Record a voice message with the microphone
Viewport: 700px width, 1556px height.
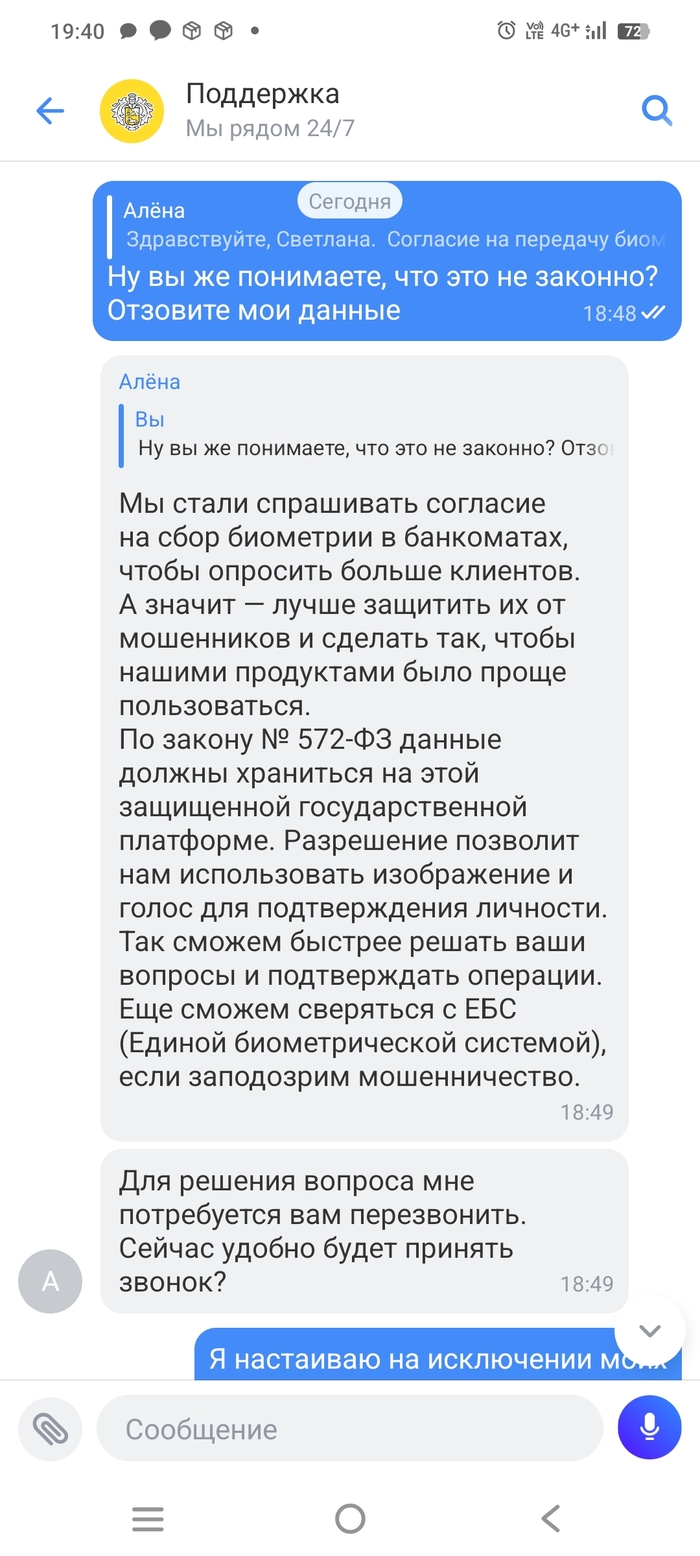[x=650, y=1427]
